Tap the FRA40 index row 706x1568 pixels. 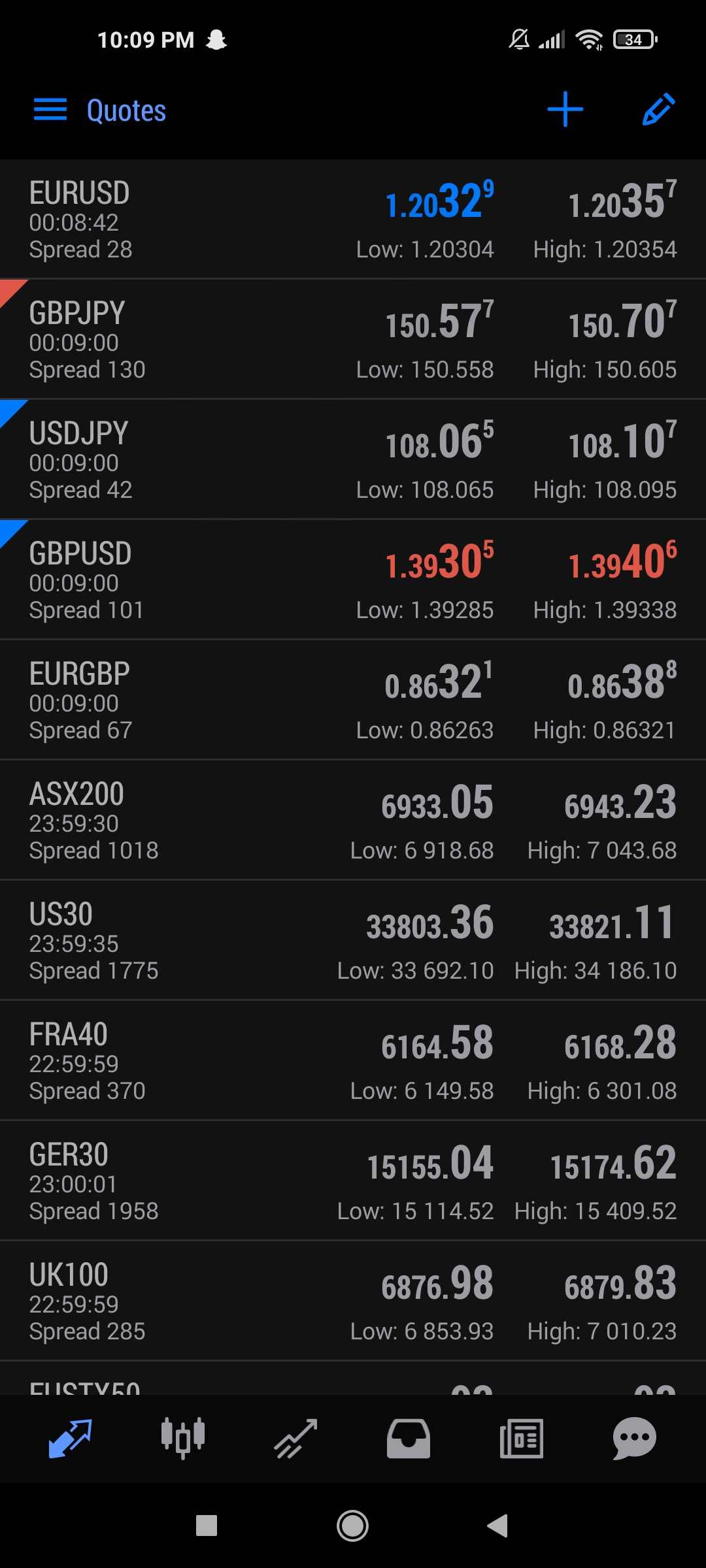click(x=353, y=1061)
